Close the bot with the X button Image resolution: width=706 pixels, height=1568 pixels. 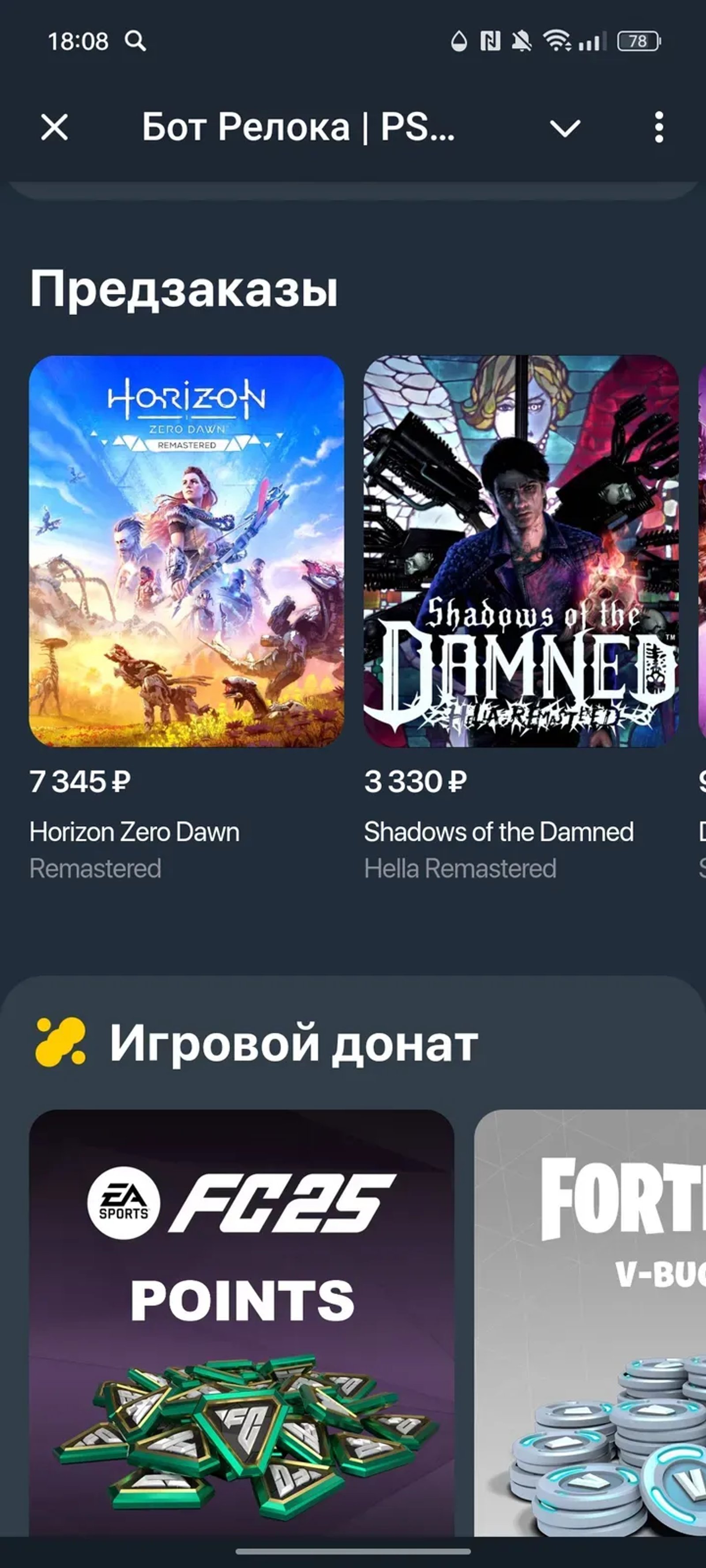53,128
